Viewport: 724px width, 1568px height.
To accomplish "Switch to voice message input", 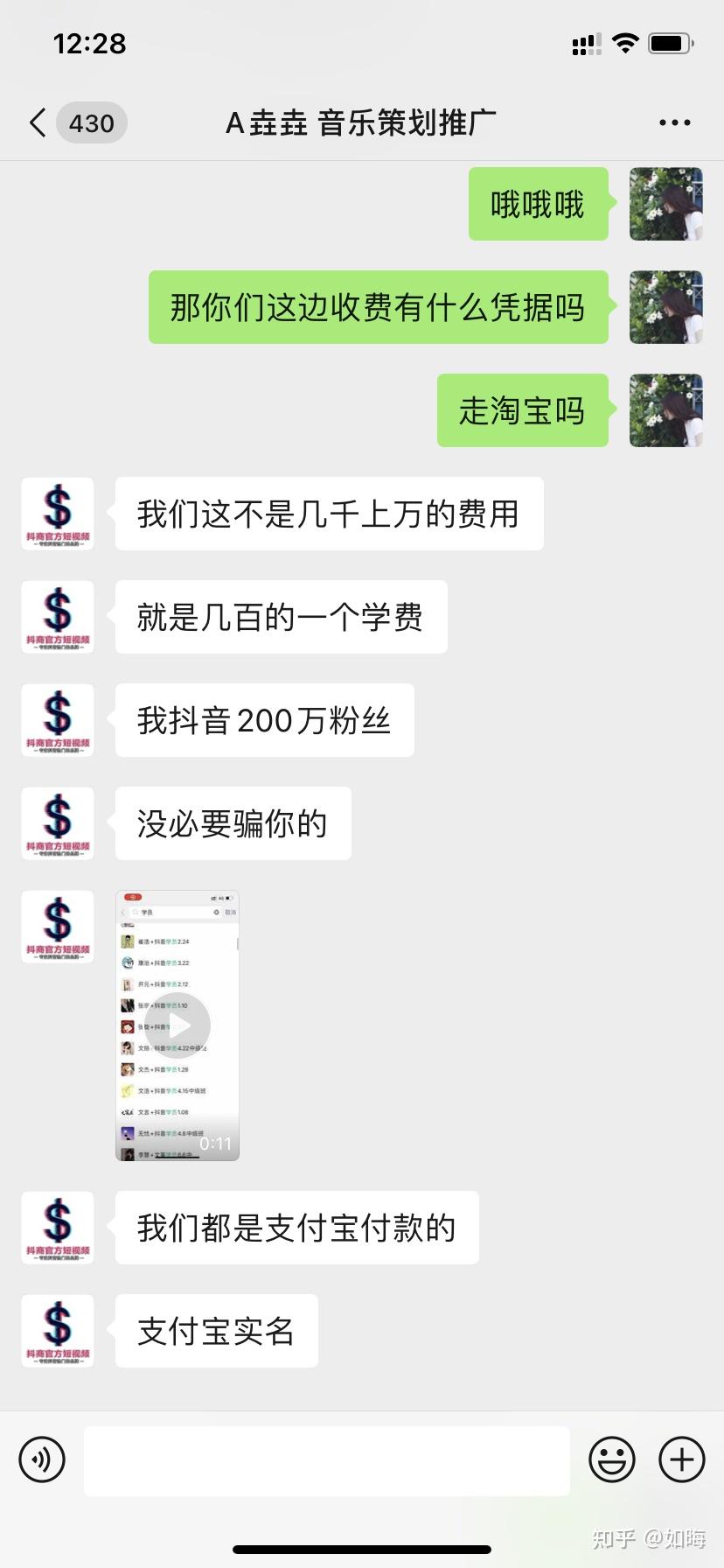I will [42, 1459].
